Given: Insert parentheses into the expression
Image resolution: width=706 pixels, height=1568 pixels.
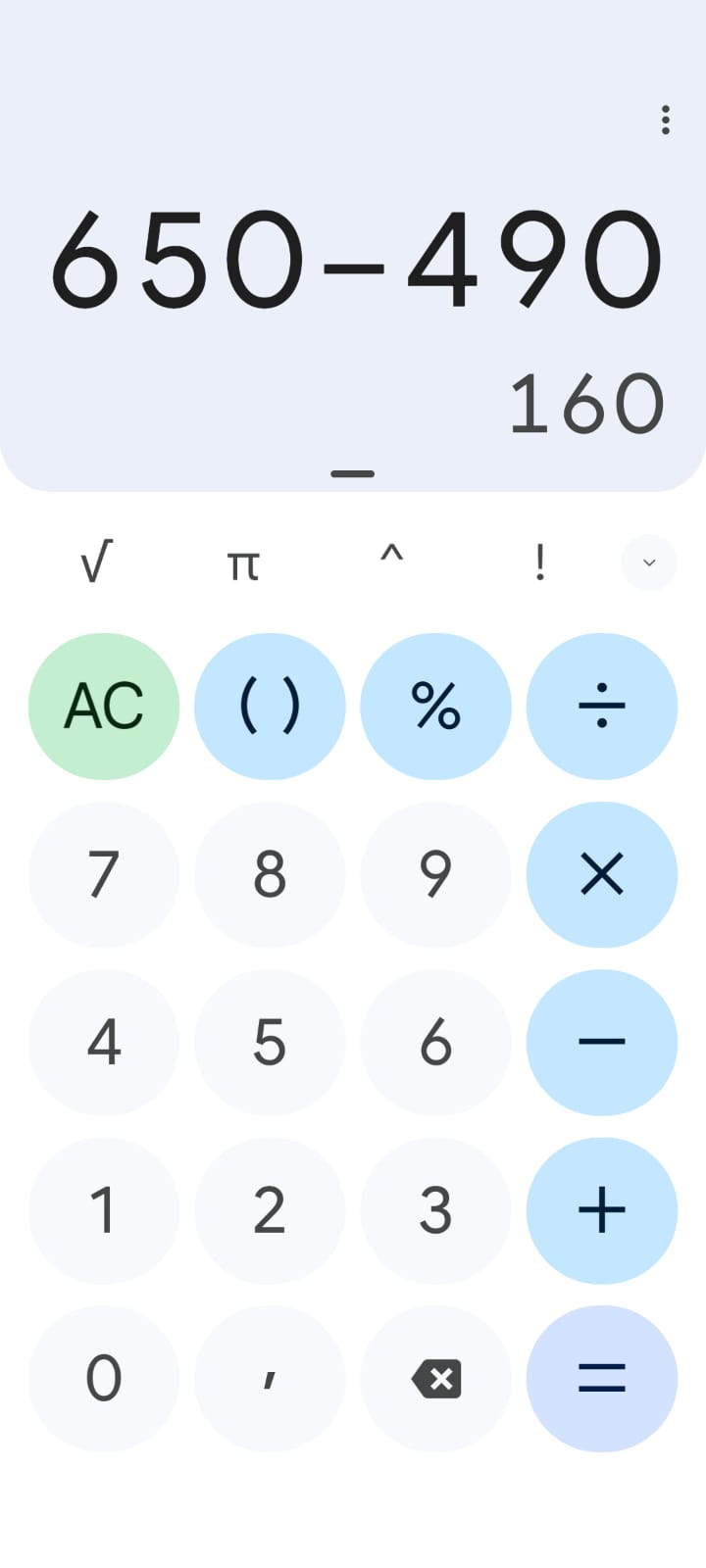Looking at the screenshot, I should coord(270,706).
